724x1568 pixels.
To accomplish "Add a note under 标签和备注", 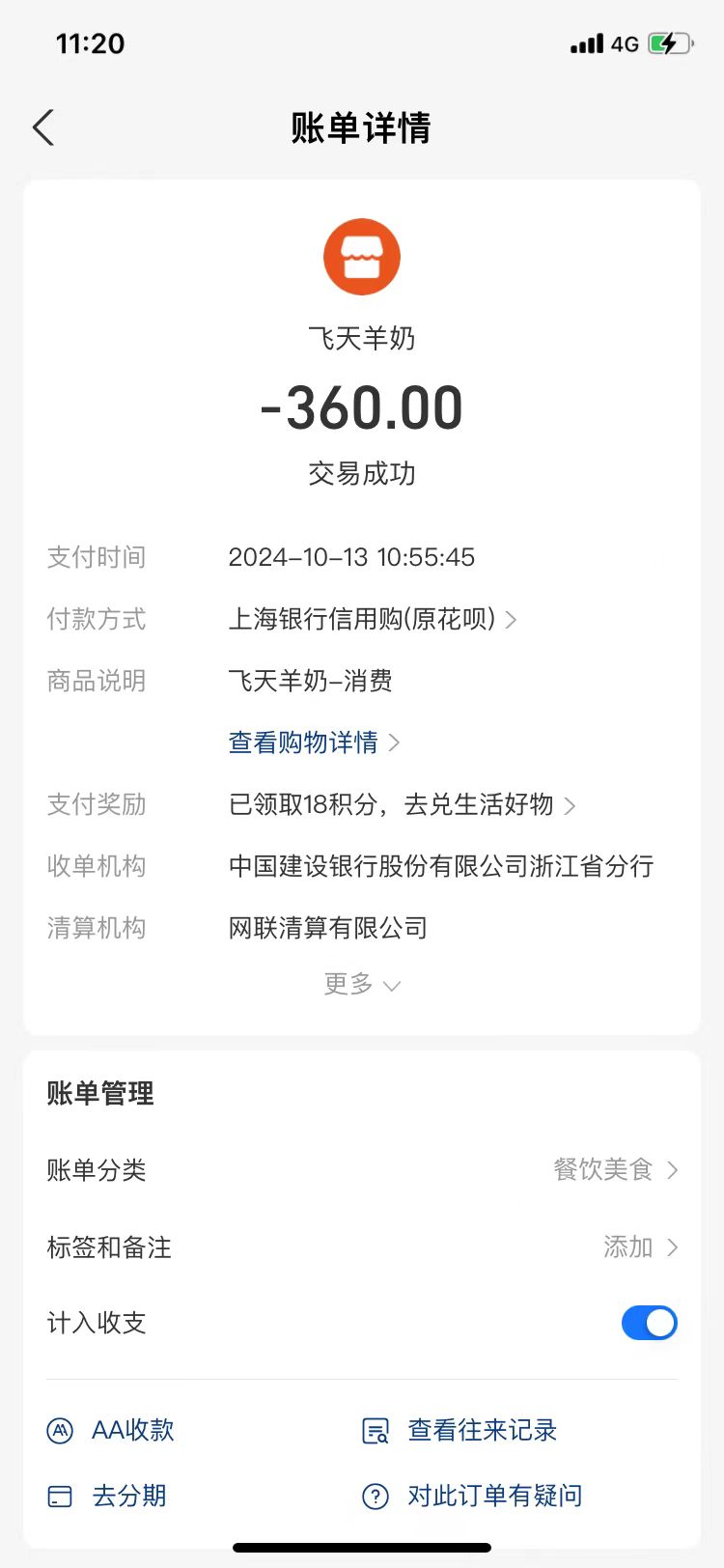I will 639,1247.
